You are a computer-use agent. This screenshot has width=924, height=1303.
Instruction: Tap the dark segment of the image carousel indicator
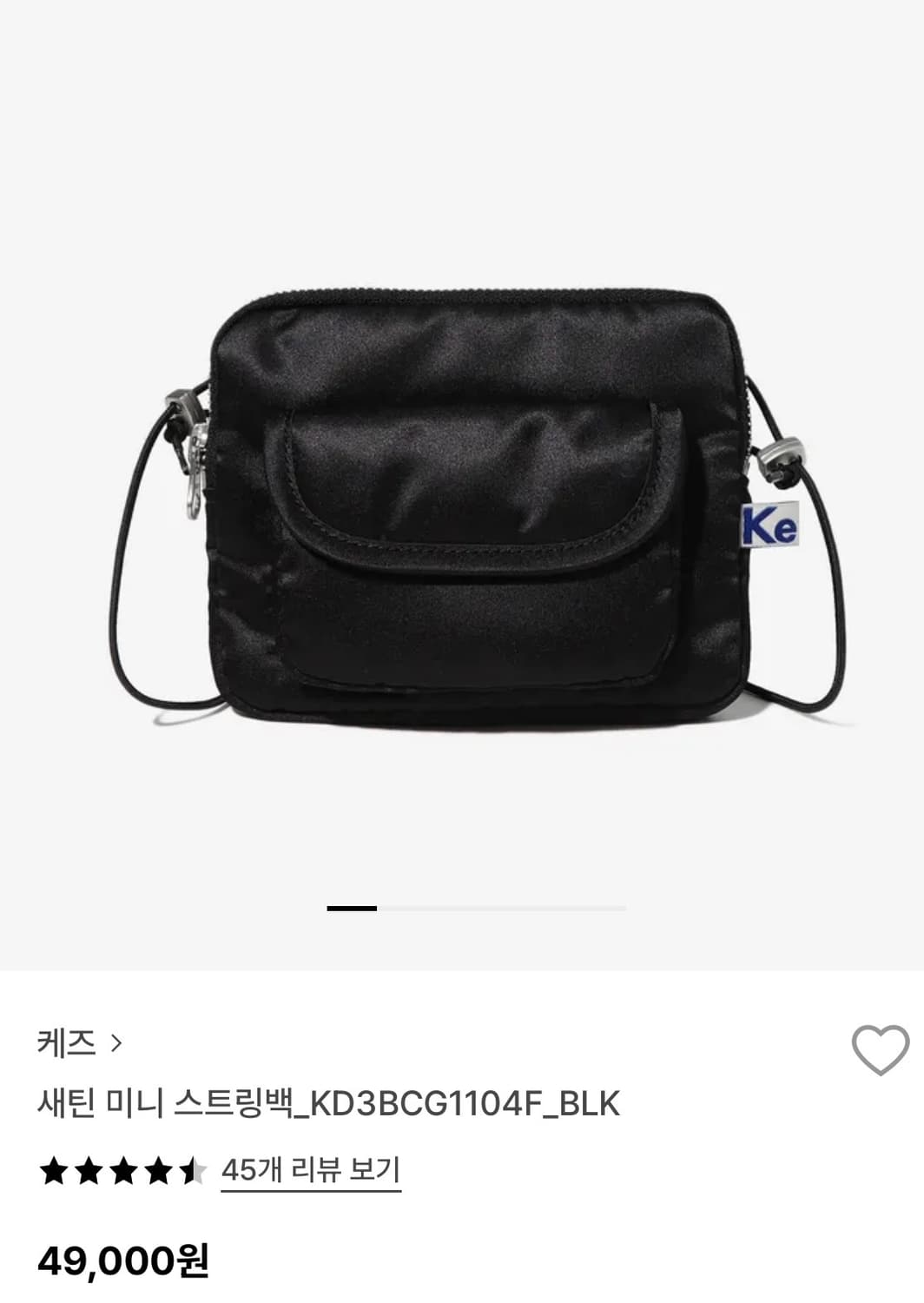350,907
